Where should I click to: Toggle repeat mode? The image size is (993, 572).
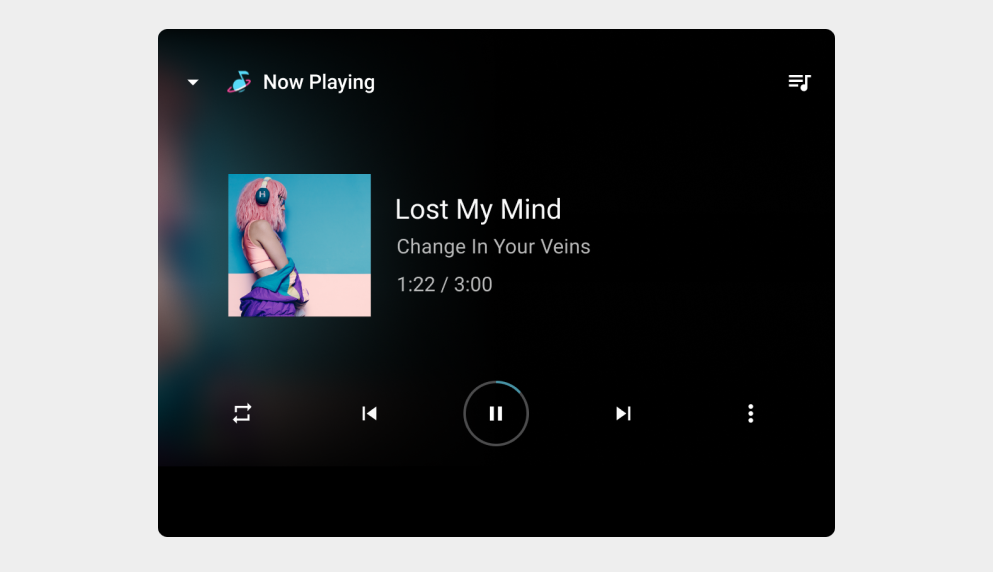[242, 413]
